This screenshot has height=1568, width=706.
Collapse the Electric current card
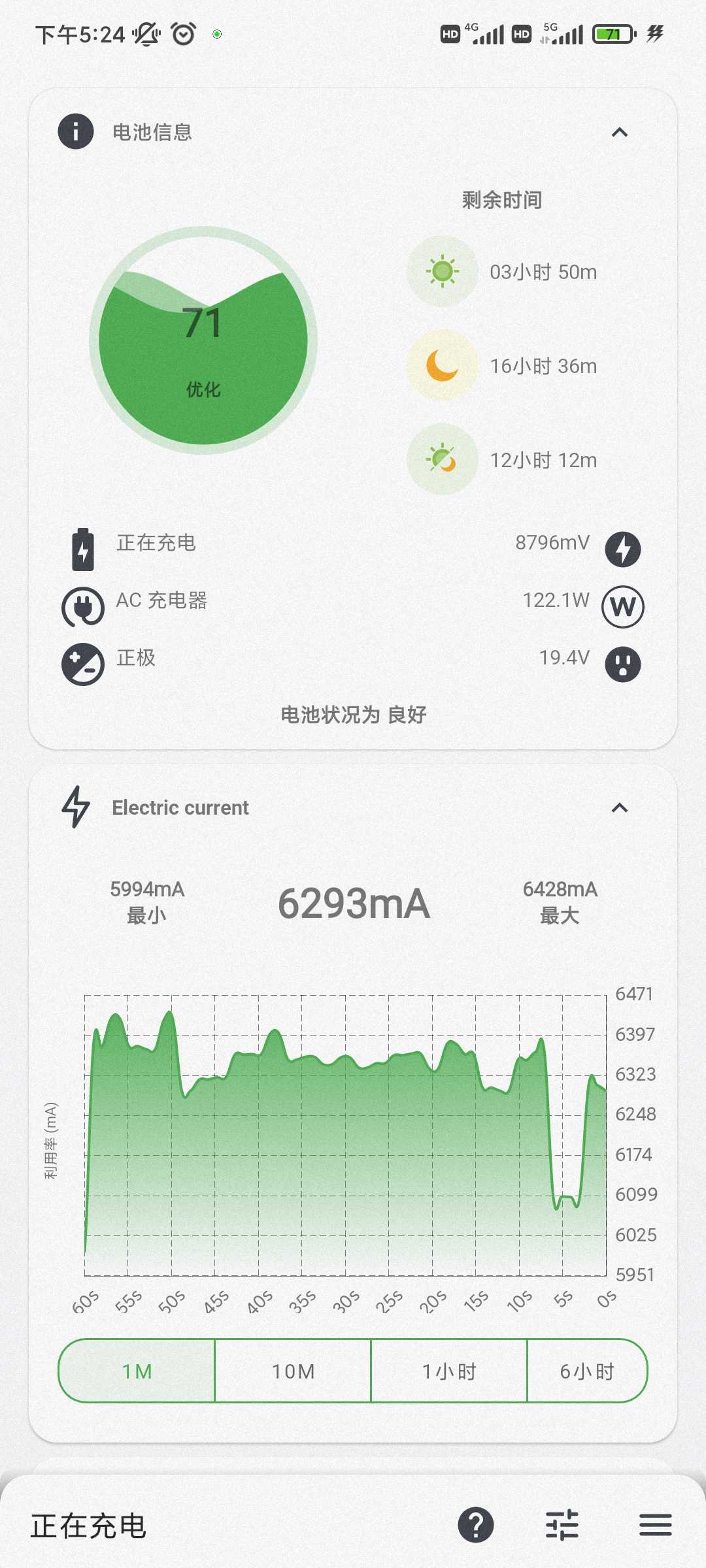tap(619, 808)
